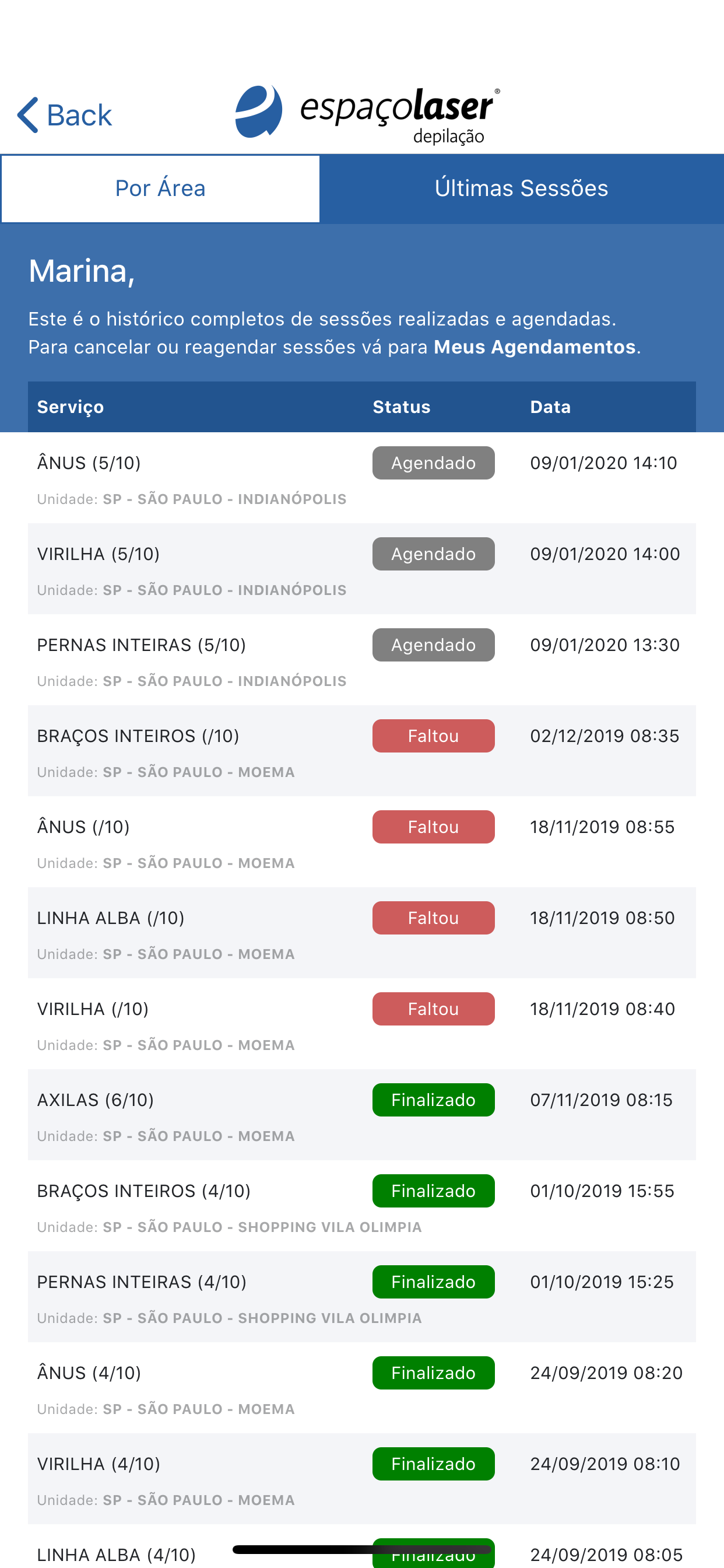
Task: Tap the Finalizado badge for VIRILHA (4/10)
Action: (433, 1464)
